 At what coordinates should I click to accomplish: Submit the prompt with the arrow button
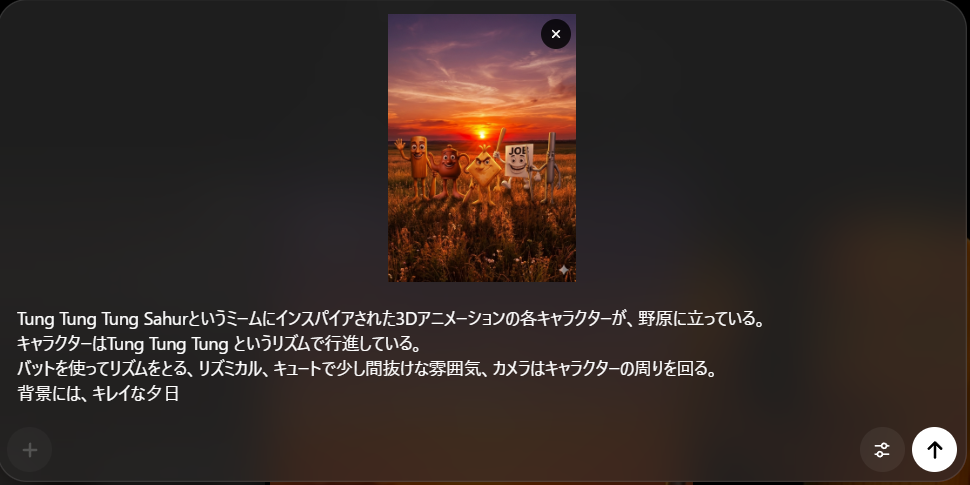tap(934, 450)
